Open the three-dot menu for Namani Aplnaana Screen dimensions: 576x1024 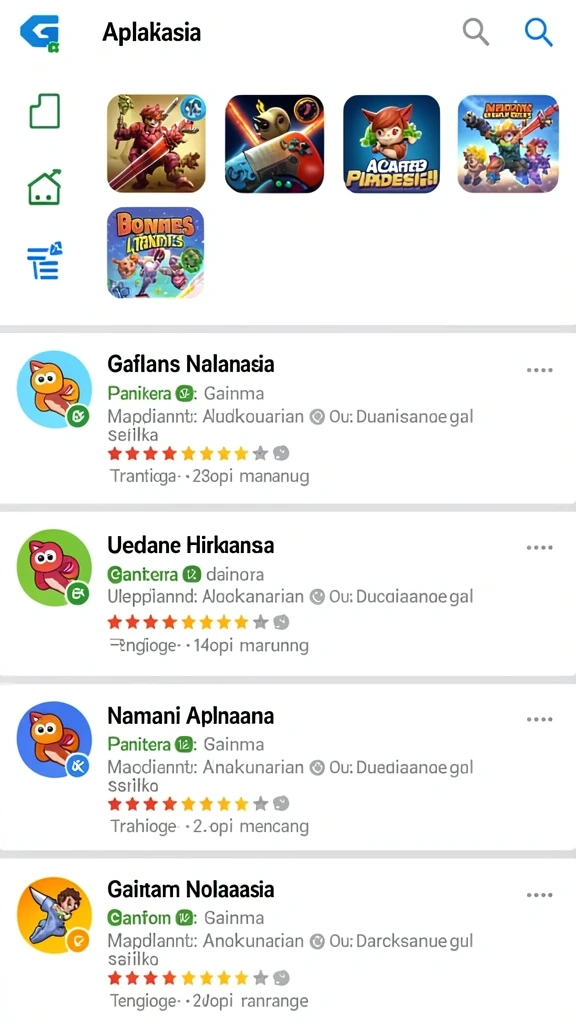pos(539,719)
